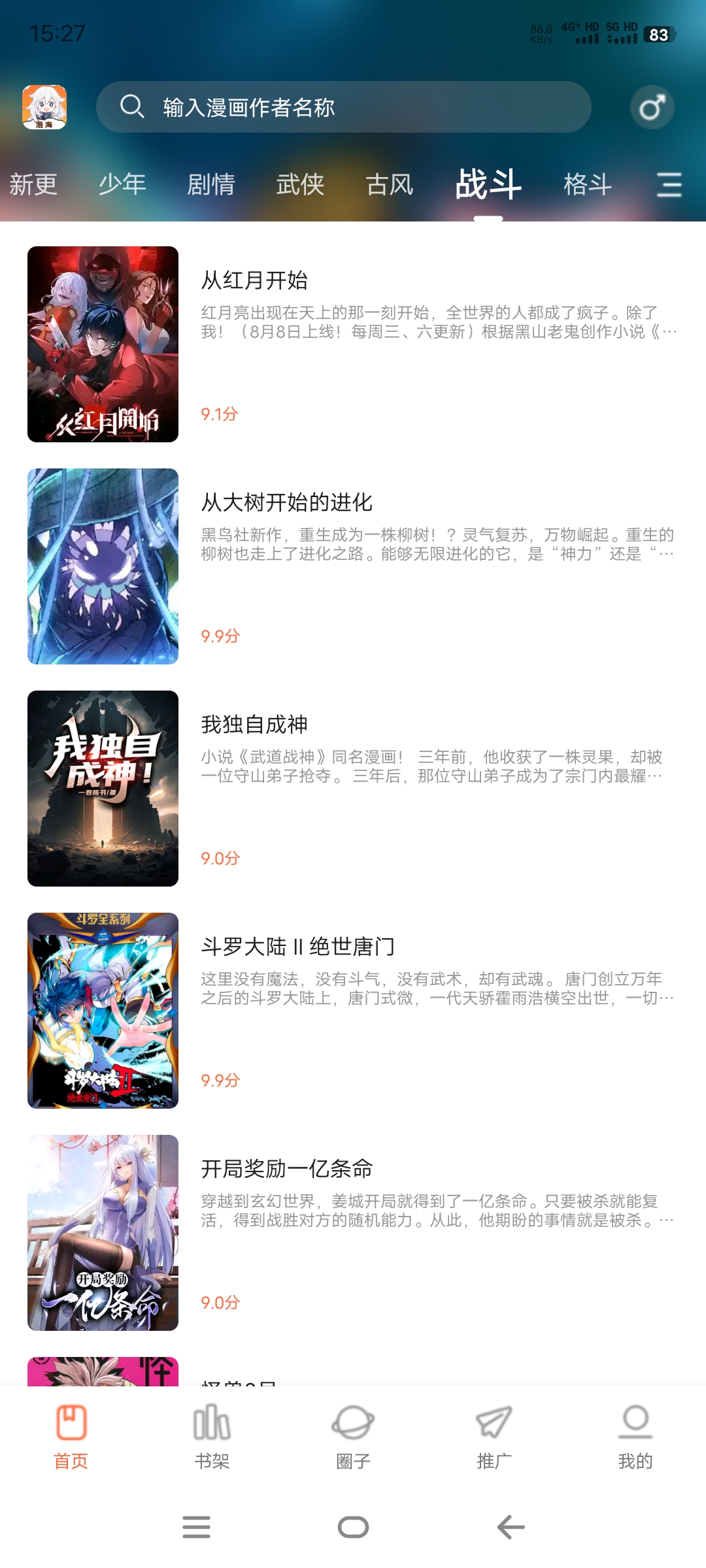Switch to the 格斗 category

coord(588,185)
